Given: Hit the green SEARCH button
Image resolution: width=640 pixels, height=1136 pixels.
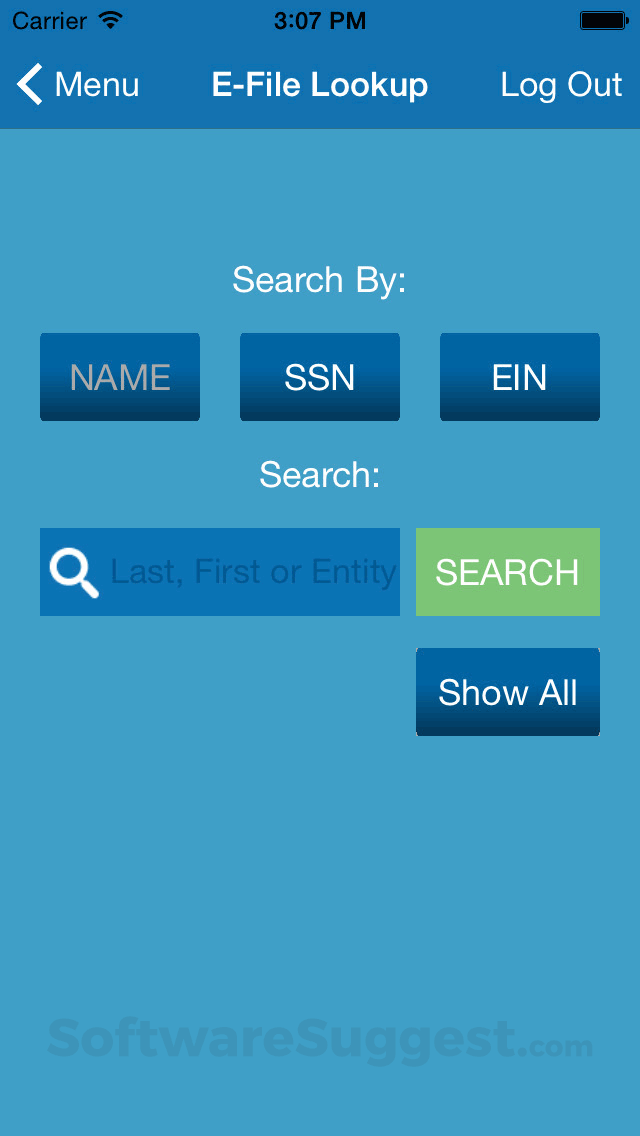Looking at the screenshot, I should pyautogui.click(x=507, y=572).
